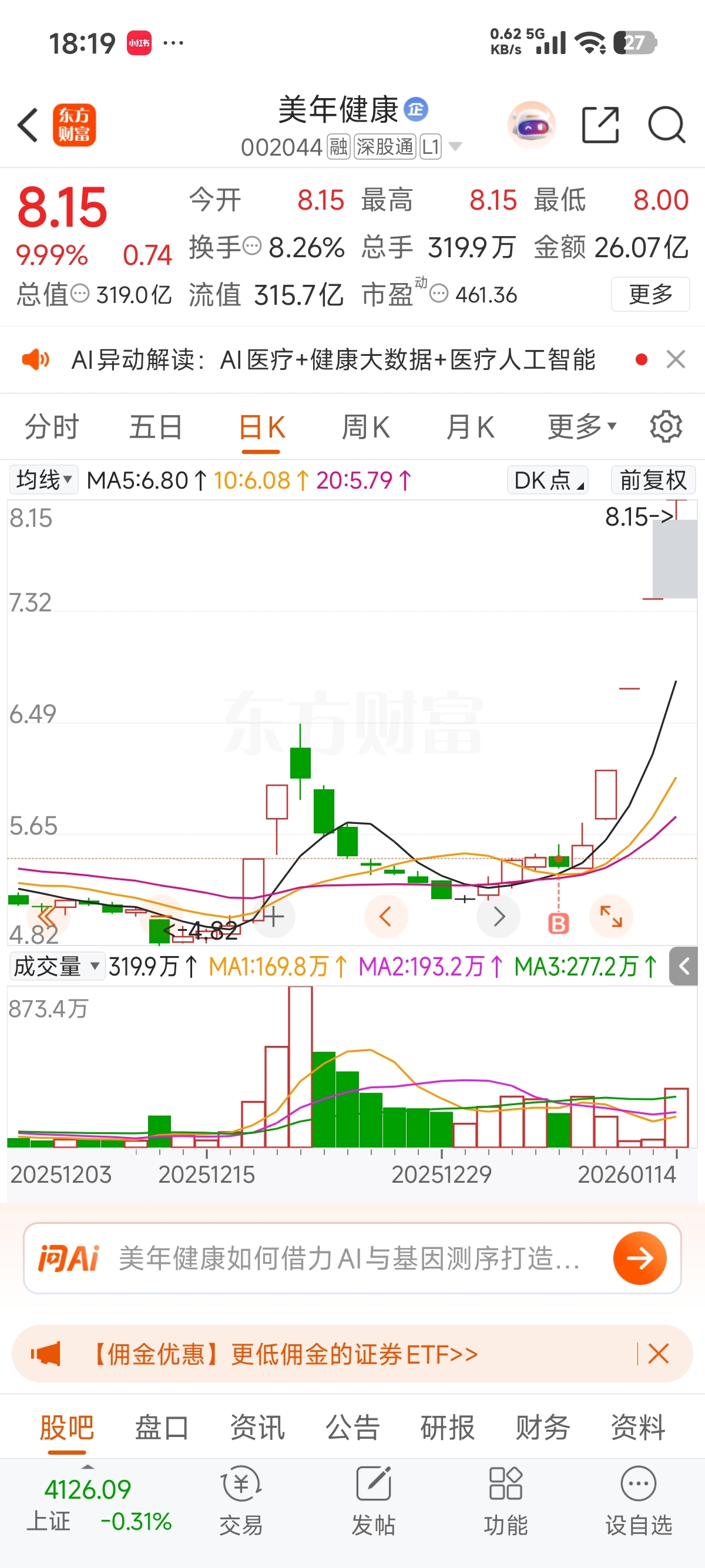Expand the chart to fullscreen

(610, 917)
